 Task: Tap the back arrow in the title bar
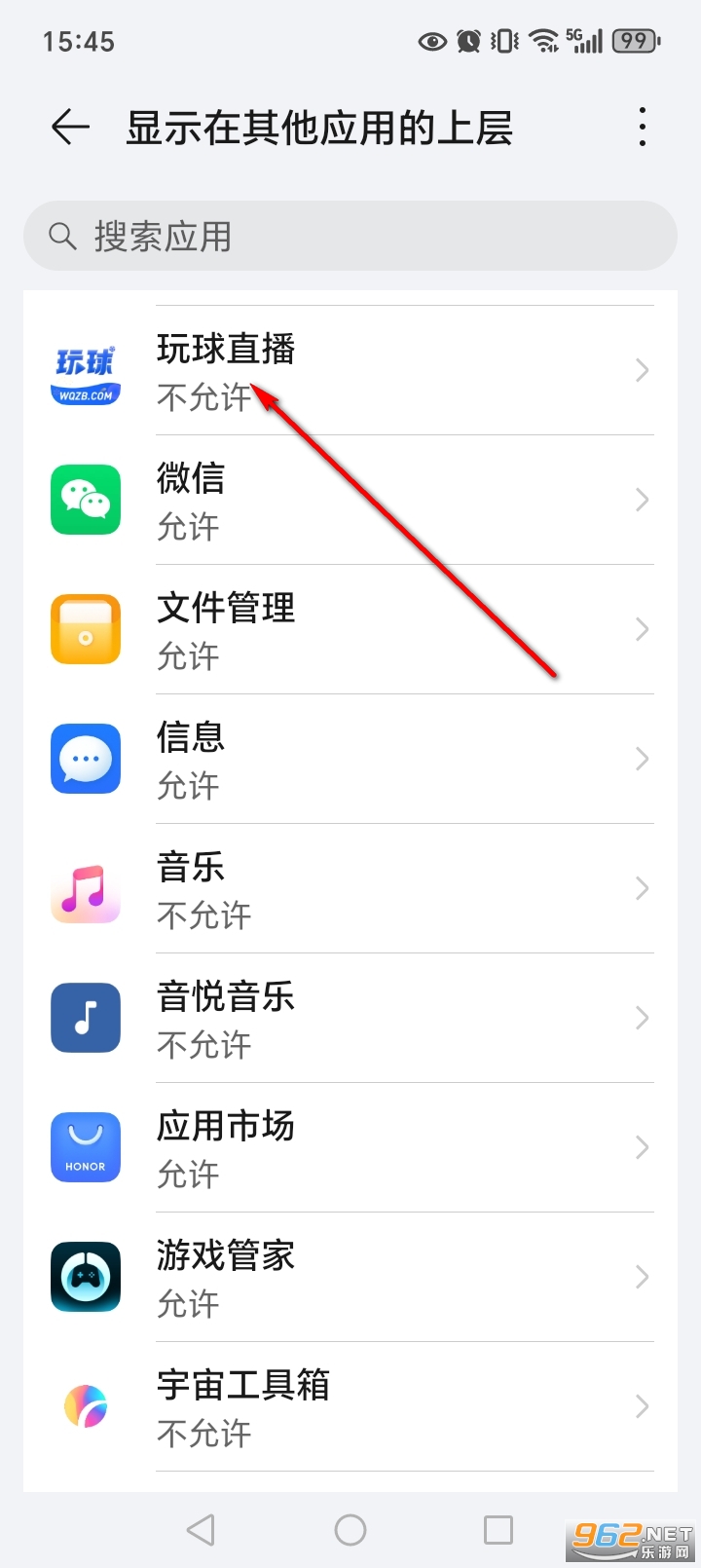[68, 127]
